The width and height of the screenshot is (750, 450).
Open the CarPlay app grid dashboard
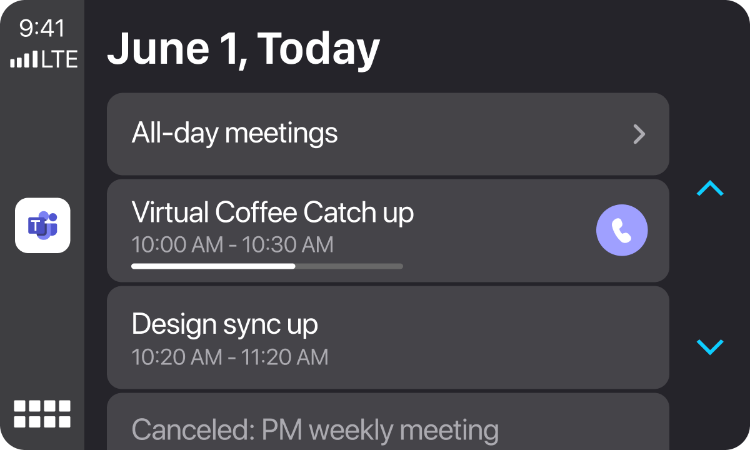pos(43,414)
